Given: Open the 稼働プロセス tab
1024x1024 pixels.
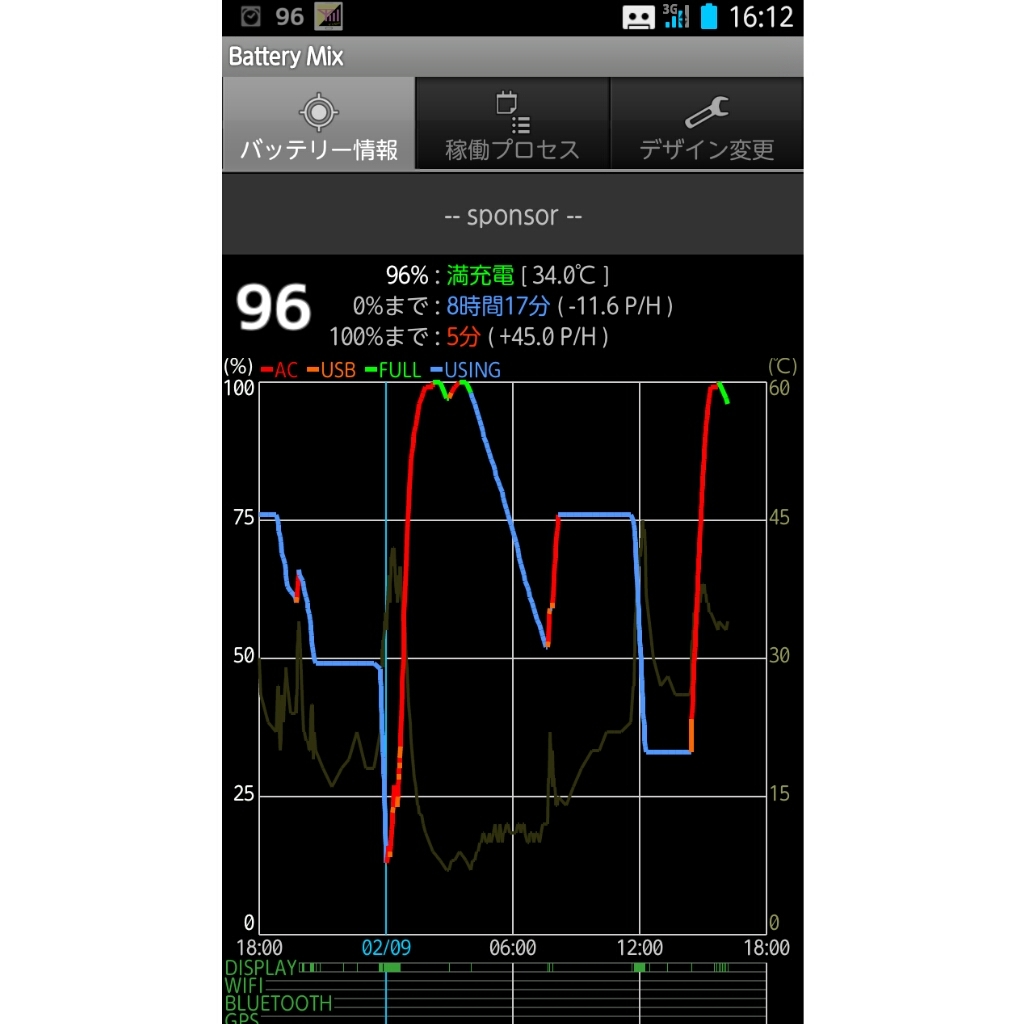Looking at the screenshot, I should [x=512, y=125].
